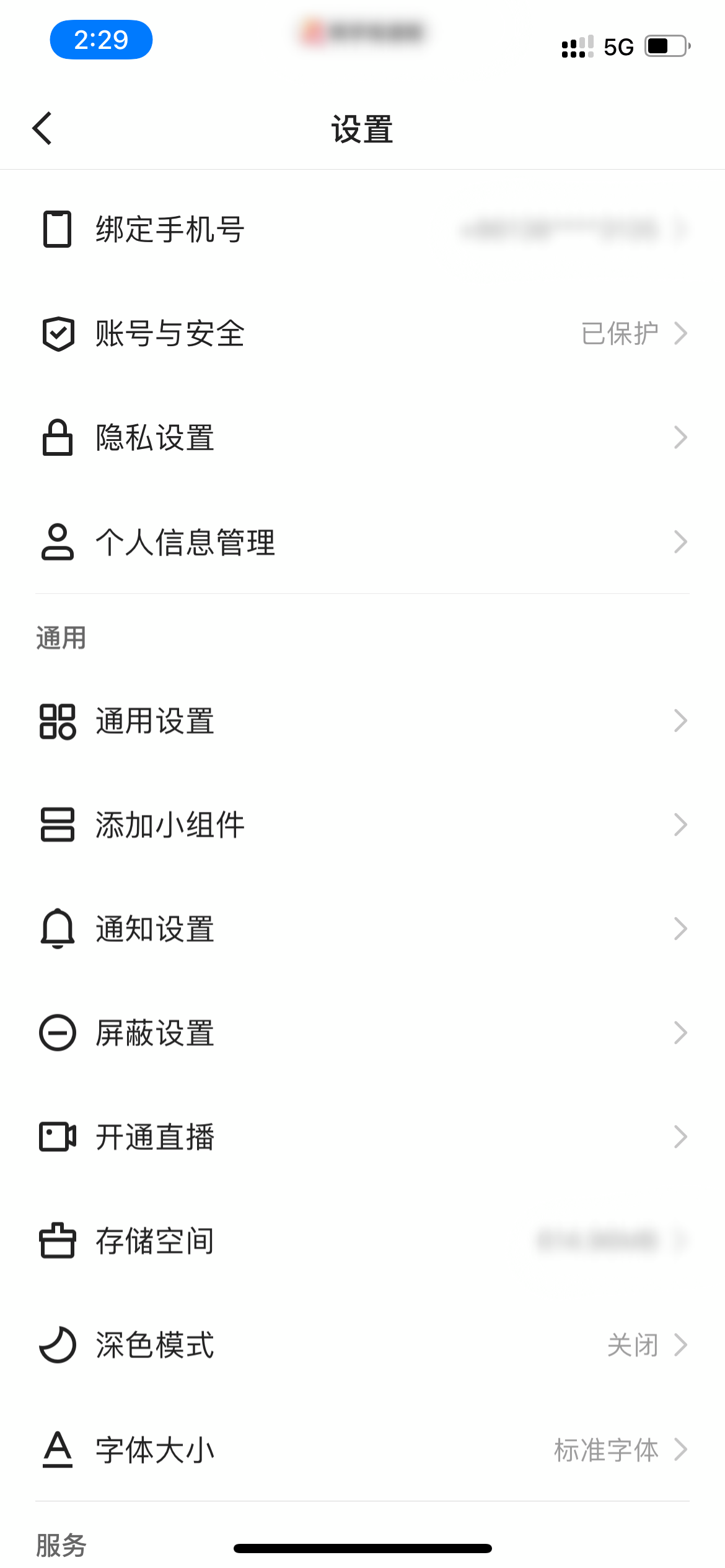Expand the 隐私设置 row chevron
The width and height of the screenshot is (725, 1568).
[x=682, y=437]
